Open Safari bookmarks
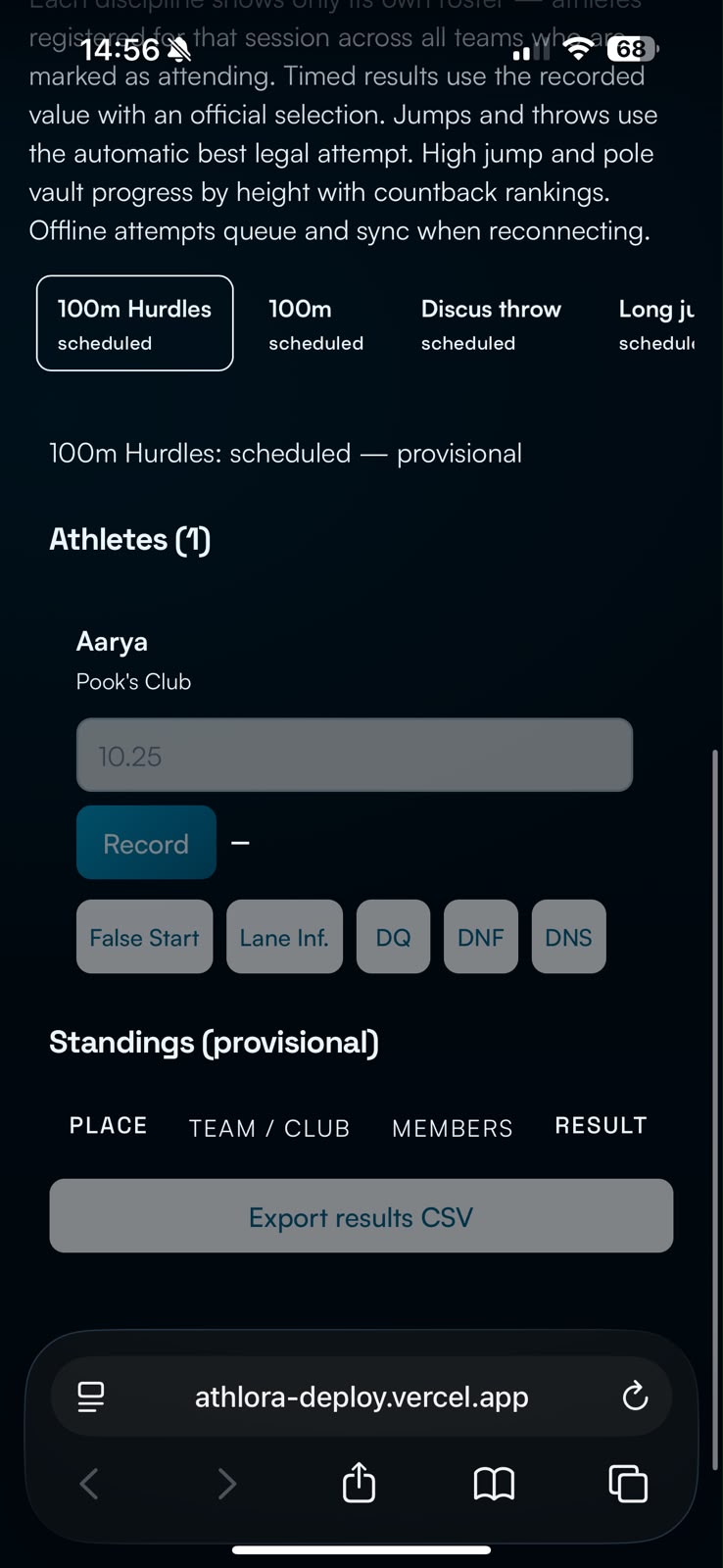The image size is (723, 1568). coord(494,1484)
